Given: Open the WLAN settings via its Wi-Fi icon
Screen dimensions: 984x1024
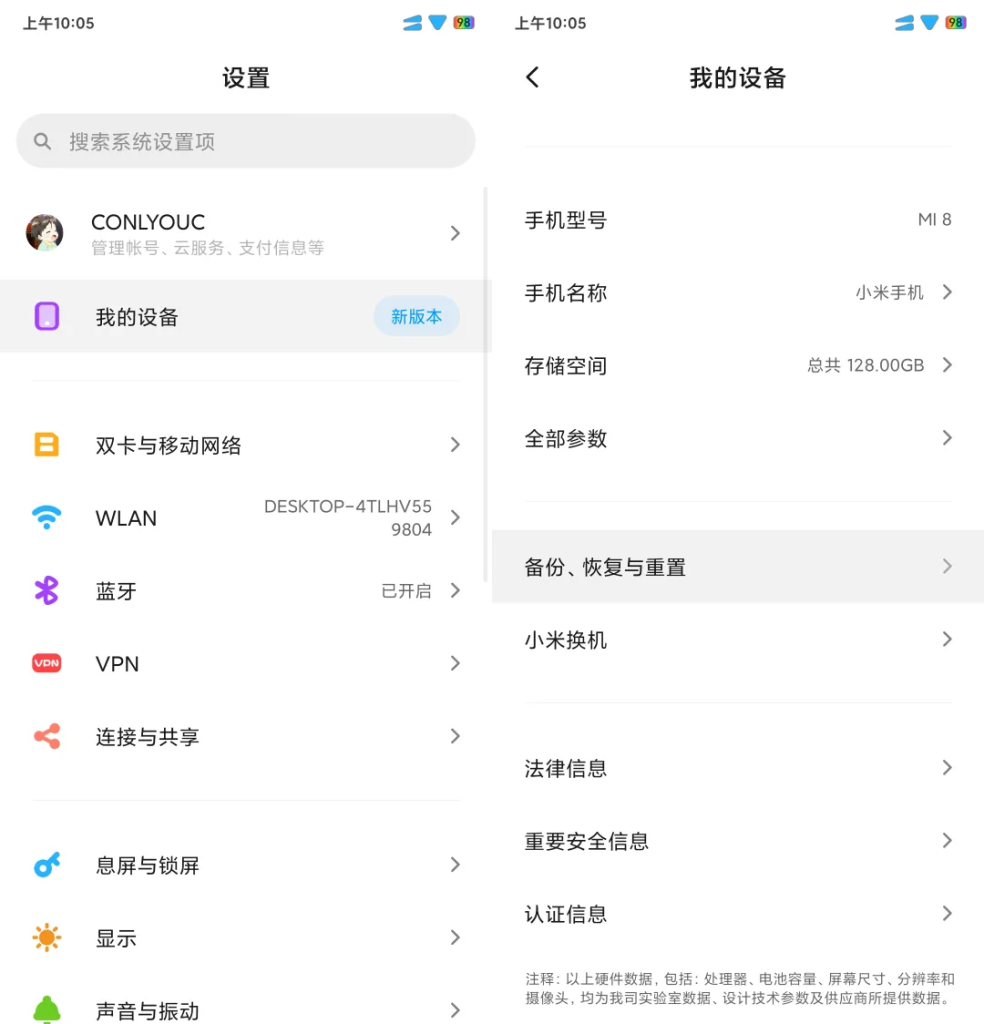Looking at the screenshot, I should tap(46, 518).
